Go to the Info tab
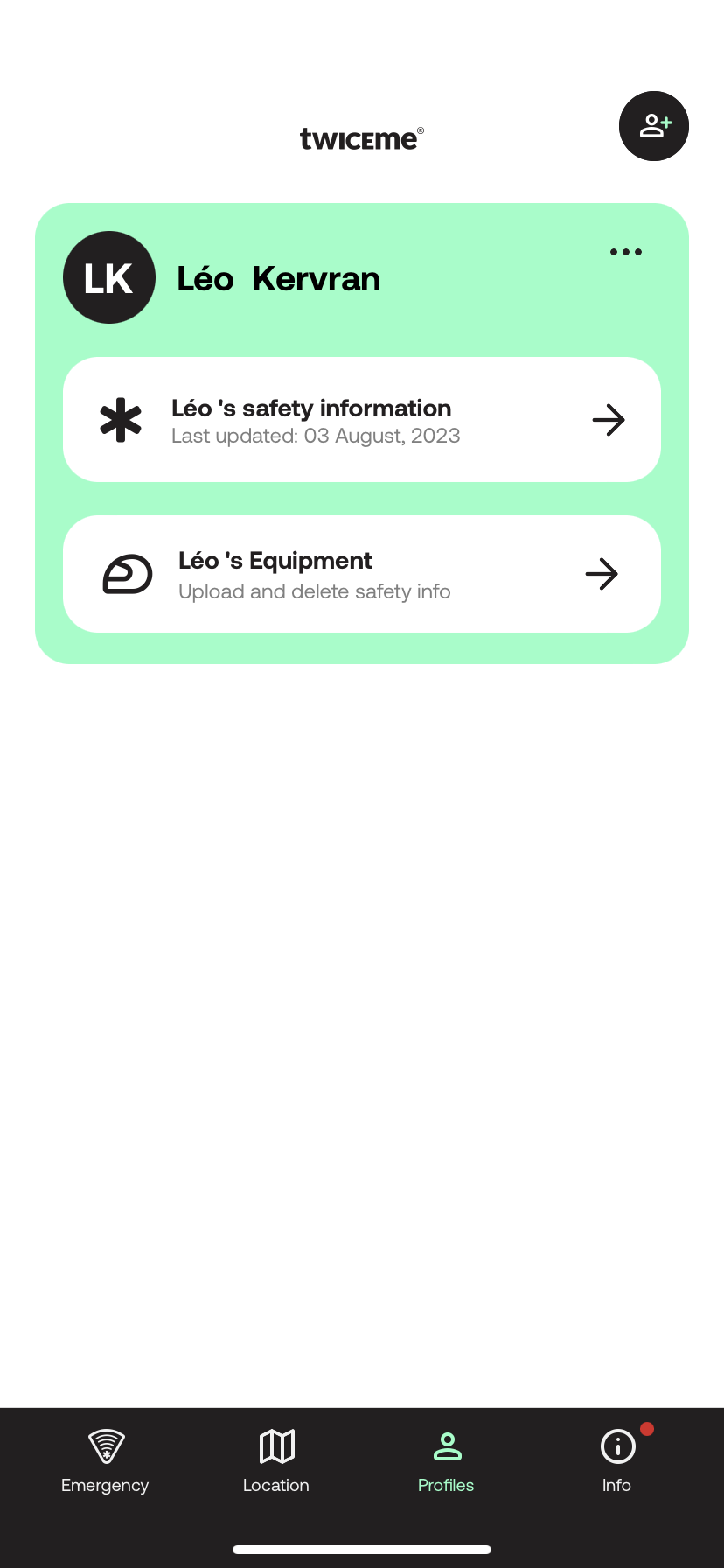 click(617, 1461)
